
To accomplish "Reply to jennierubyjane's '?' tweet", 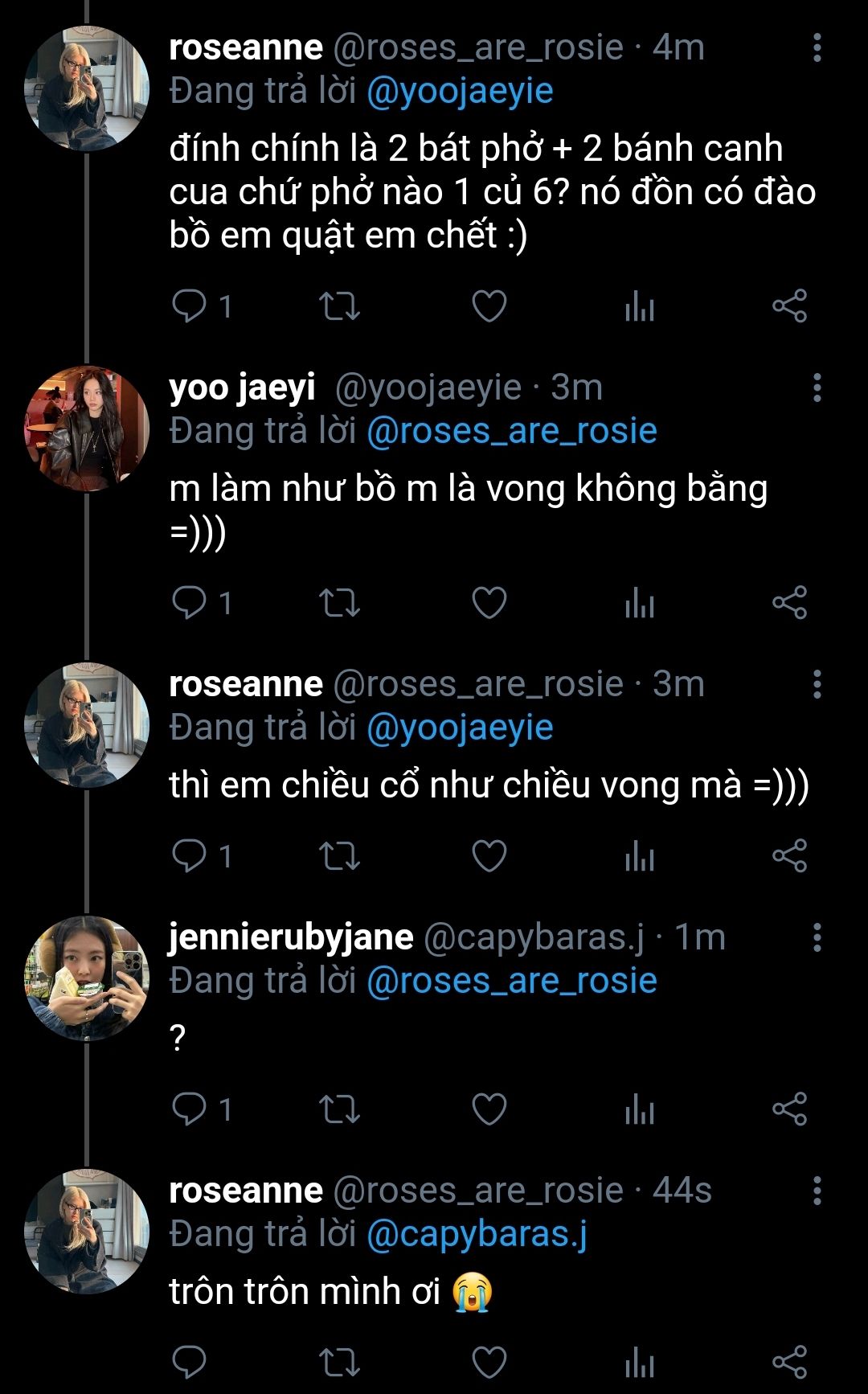I will click(190, 1109).
